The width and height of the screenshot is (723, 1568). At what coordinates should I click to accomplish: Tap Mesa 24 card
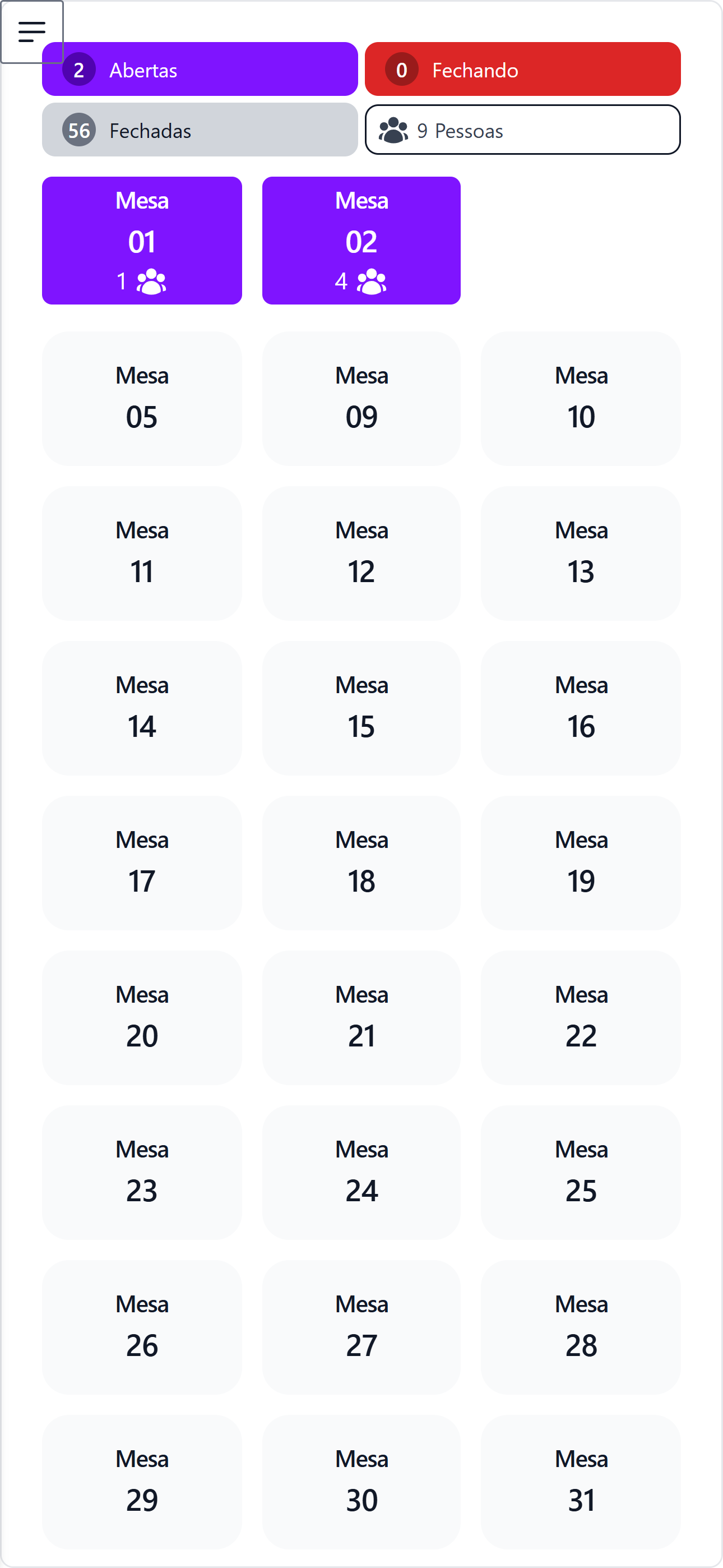coord(361,1172)
